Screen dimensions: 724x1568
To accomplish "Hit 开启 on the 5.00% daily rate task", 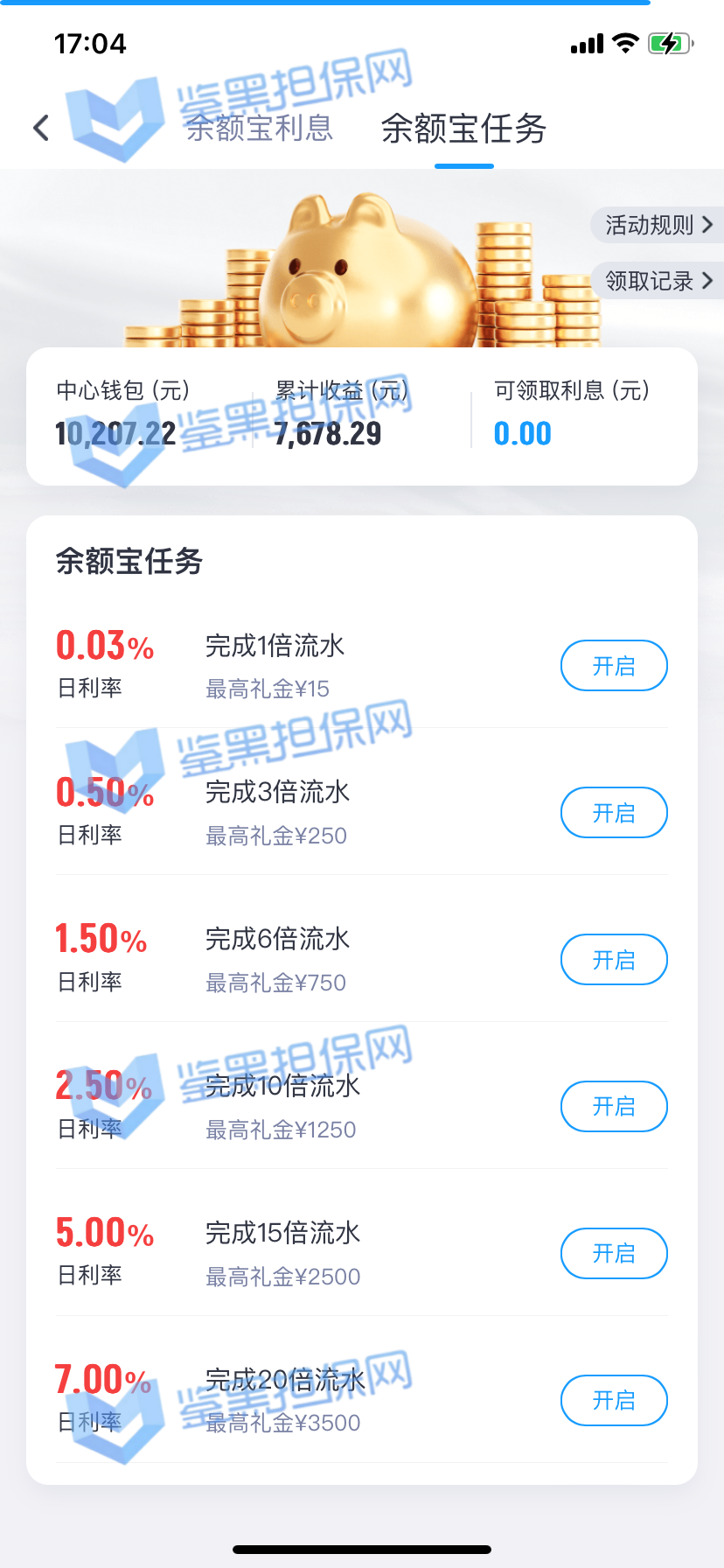I will pos(614,1253).
